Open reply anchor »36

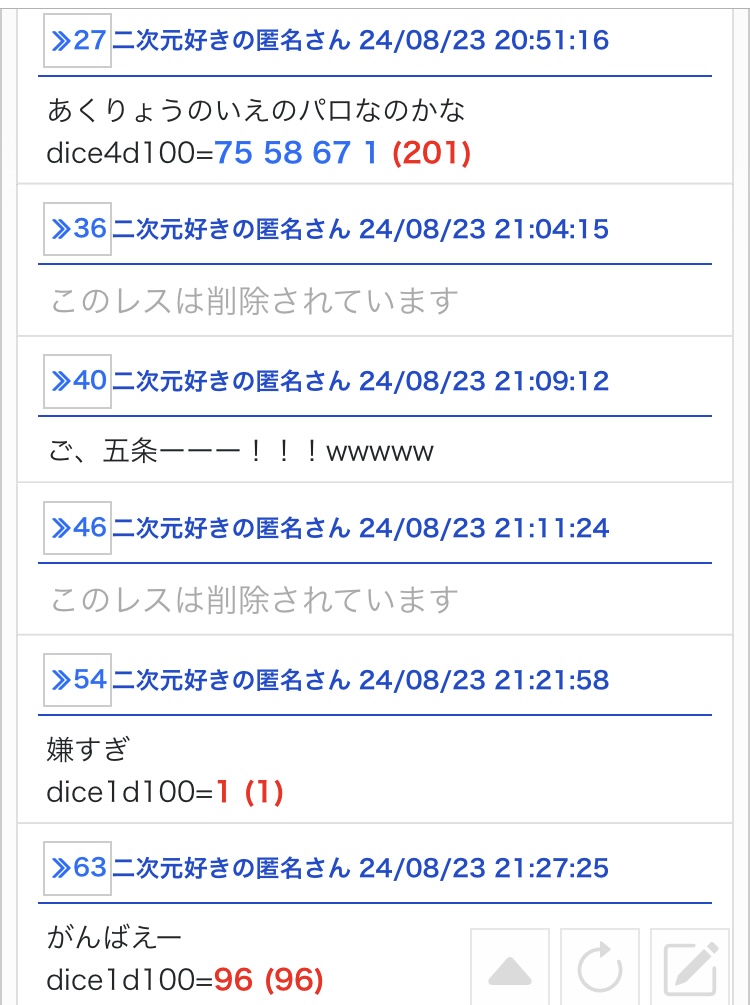point(77,229)
